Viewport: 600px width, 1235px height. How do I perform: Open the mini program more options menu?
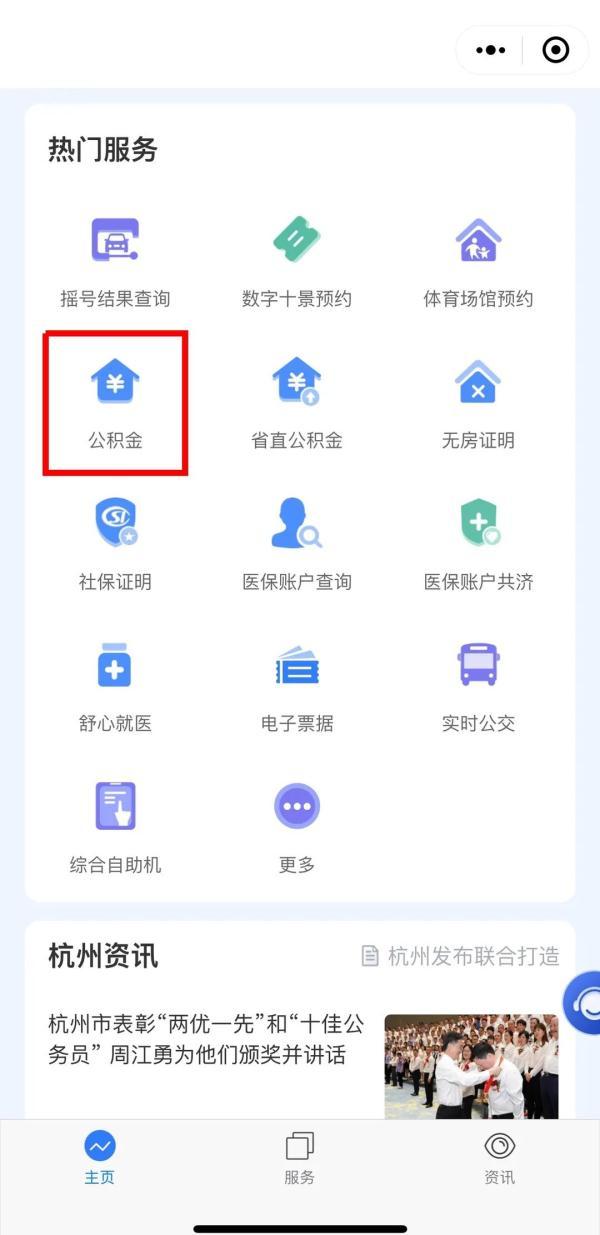pyautogui.click(x=491, y=50)
